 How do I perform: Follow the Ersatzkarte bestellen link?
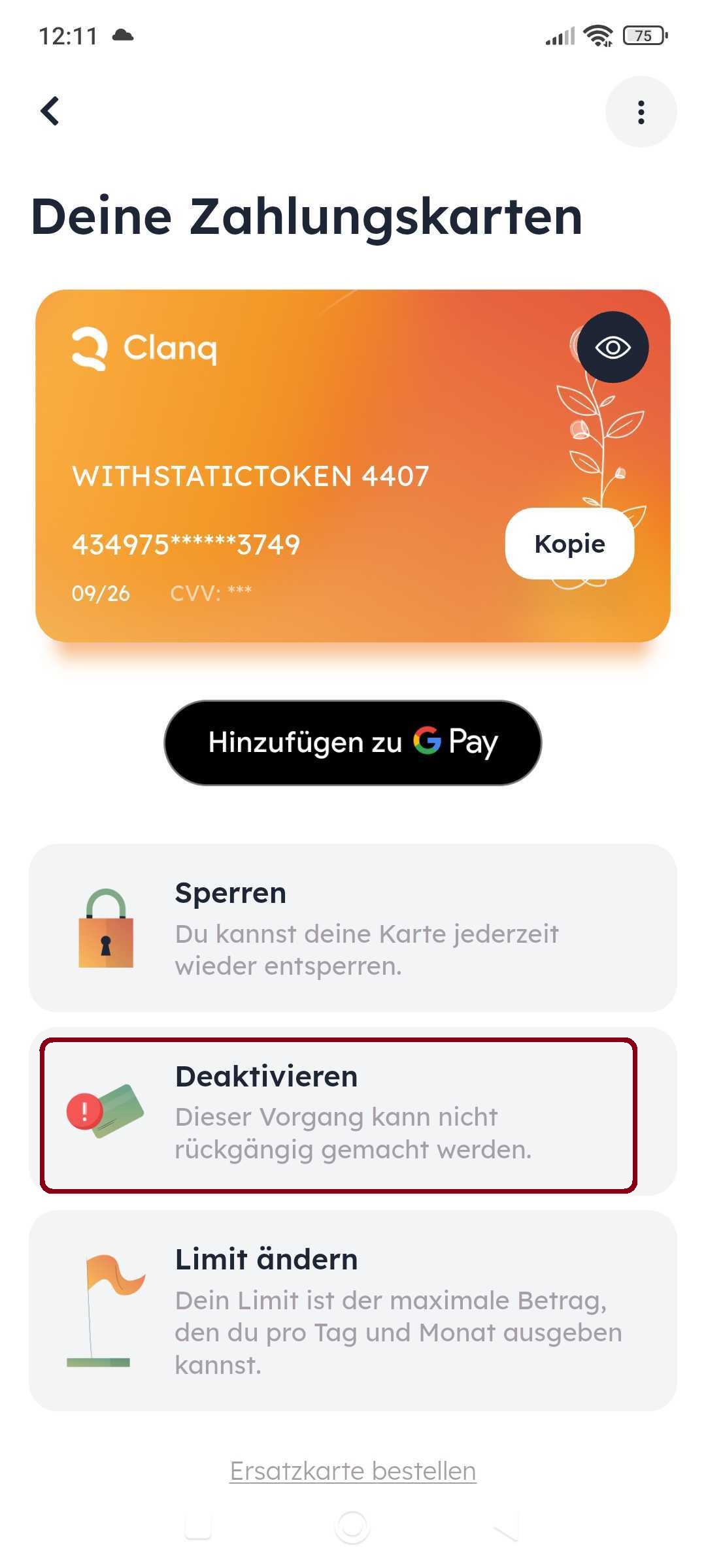tap(353, 1471)
